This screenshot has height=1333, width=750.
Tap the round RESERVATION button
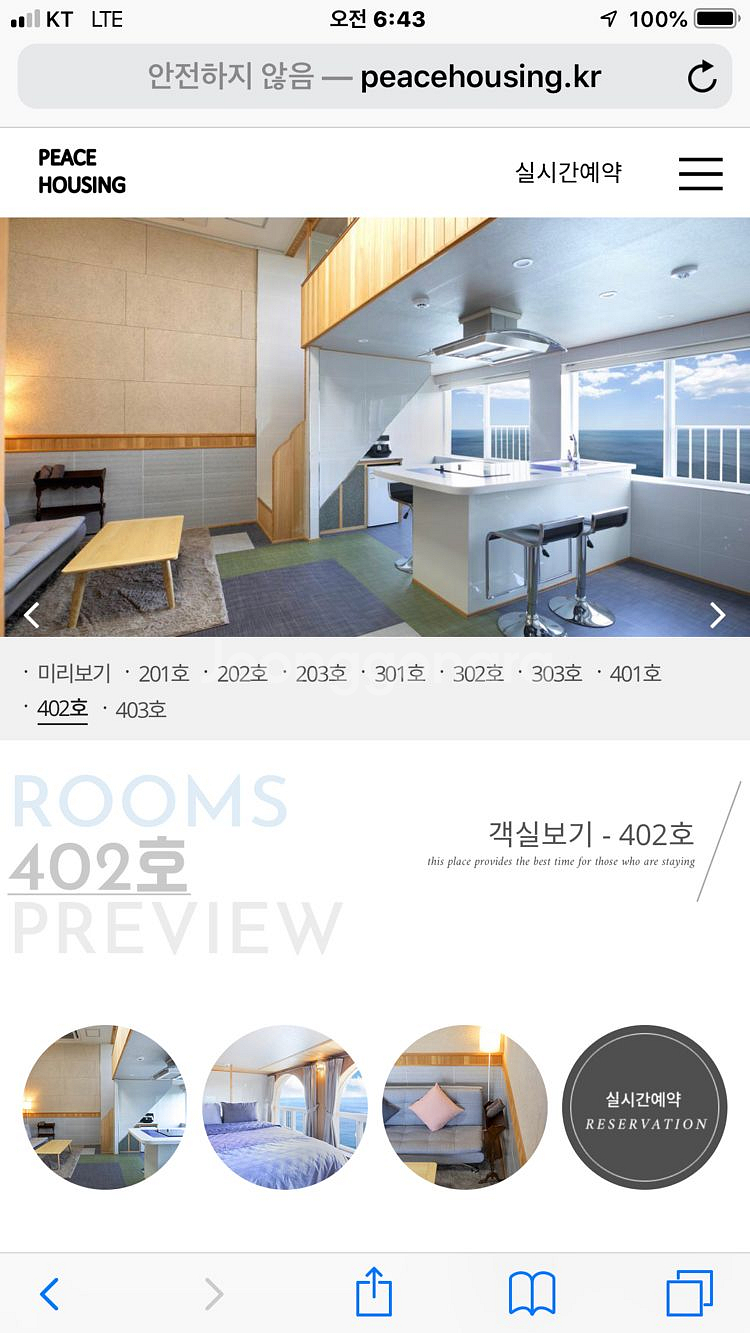645,1107
